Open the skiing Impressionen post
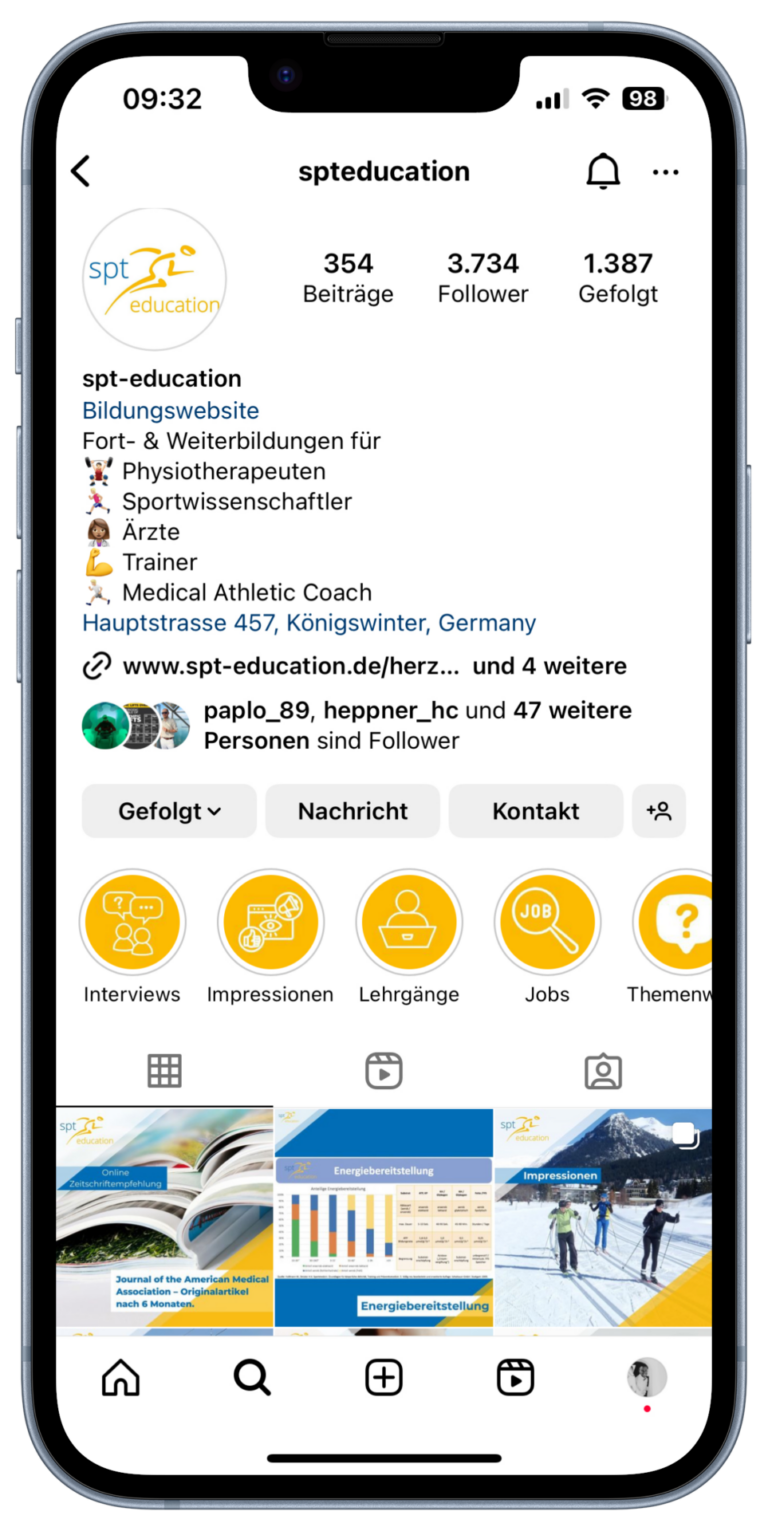Viewport: 768px width, 1531px height. 603,1216
